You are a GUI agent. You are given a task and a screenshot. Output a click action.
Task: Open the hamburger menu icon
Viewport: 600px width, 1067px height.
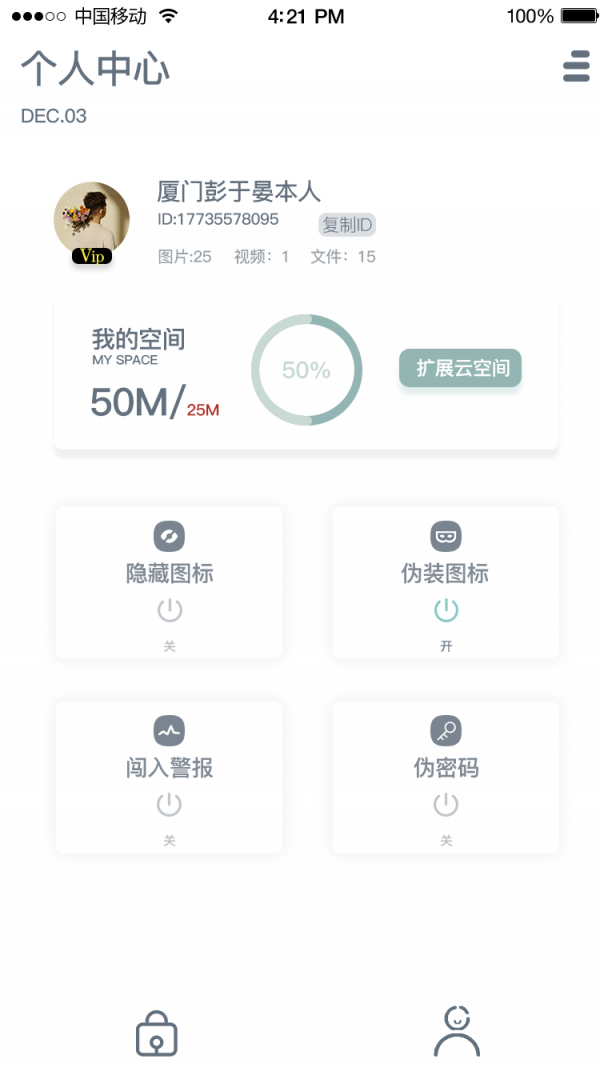[576, 67]
